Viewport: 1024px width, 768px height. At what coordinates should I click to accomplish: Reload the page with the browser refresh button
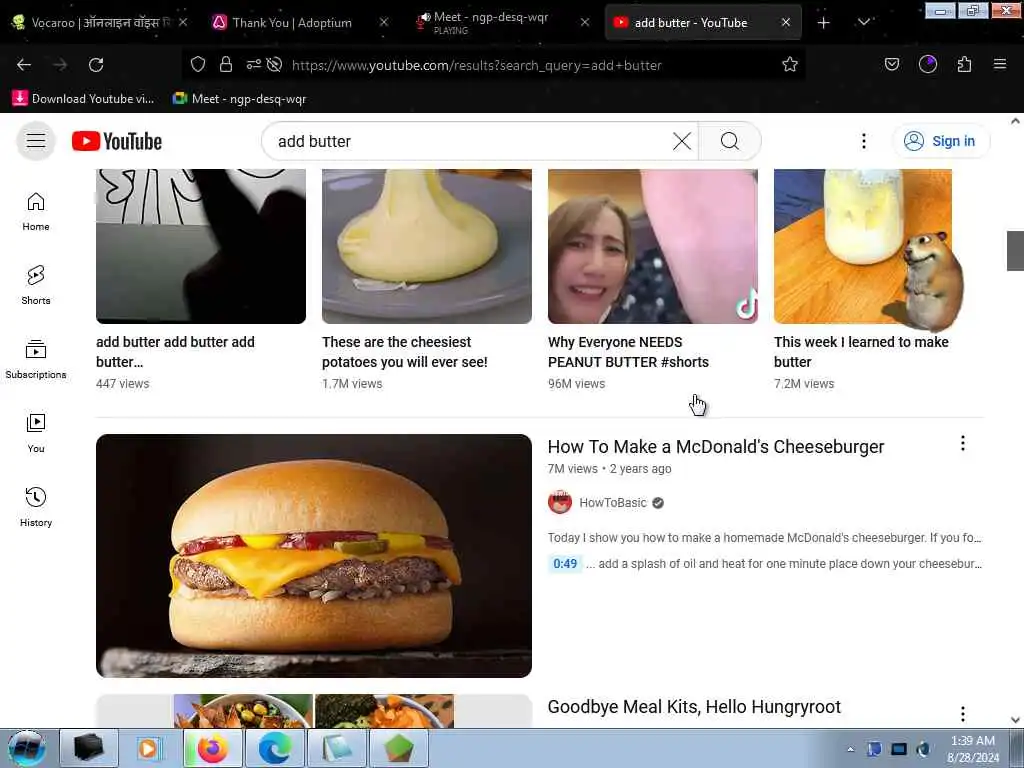[96, 65]
